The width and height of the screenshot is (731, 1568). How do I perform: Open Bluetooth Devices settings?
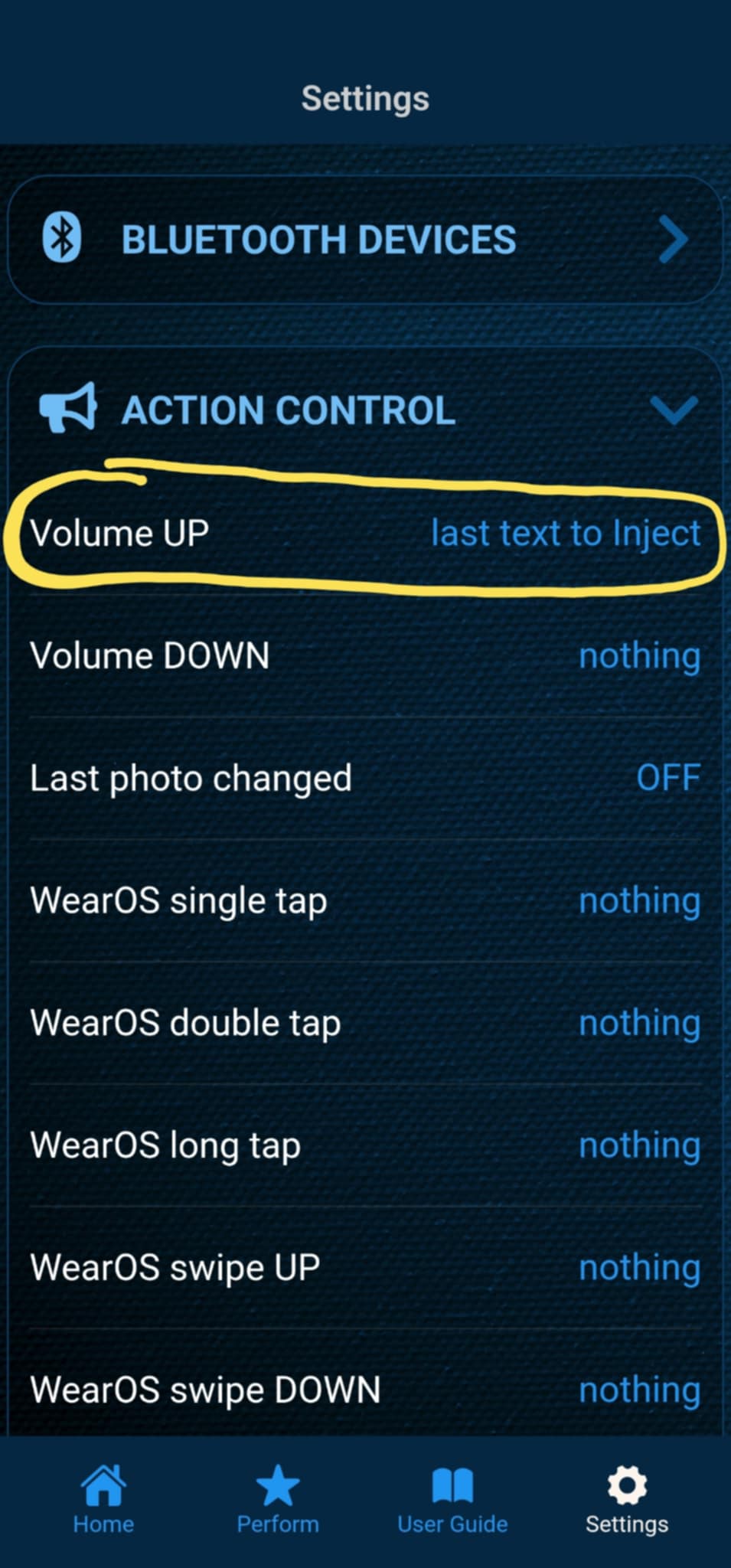(x=365, y=240)
